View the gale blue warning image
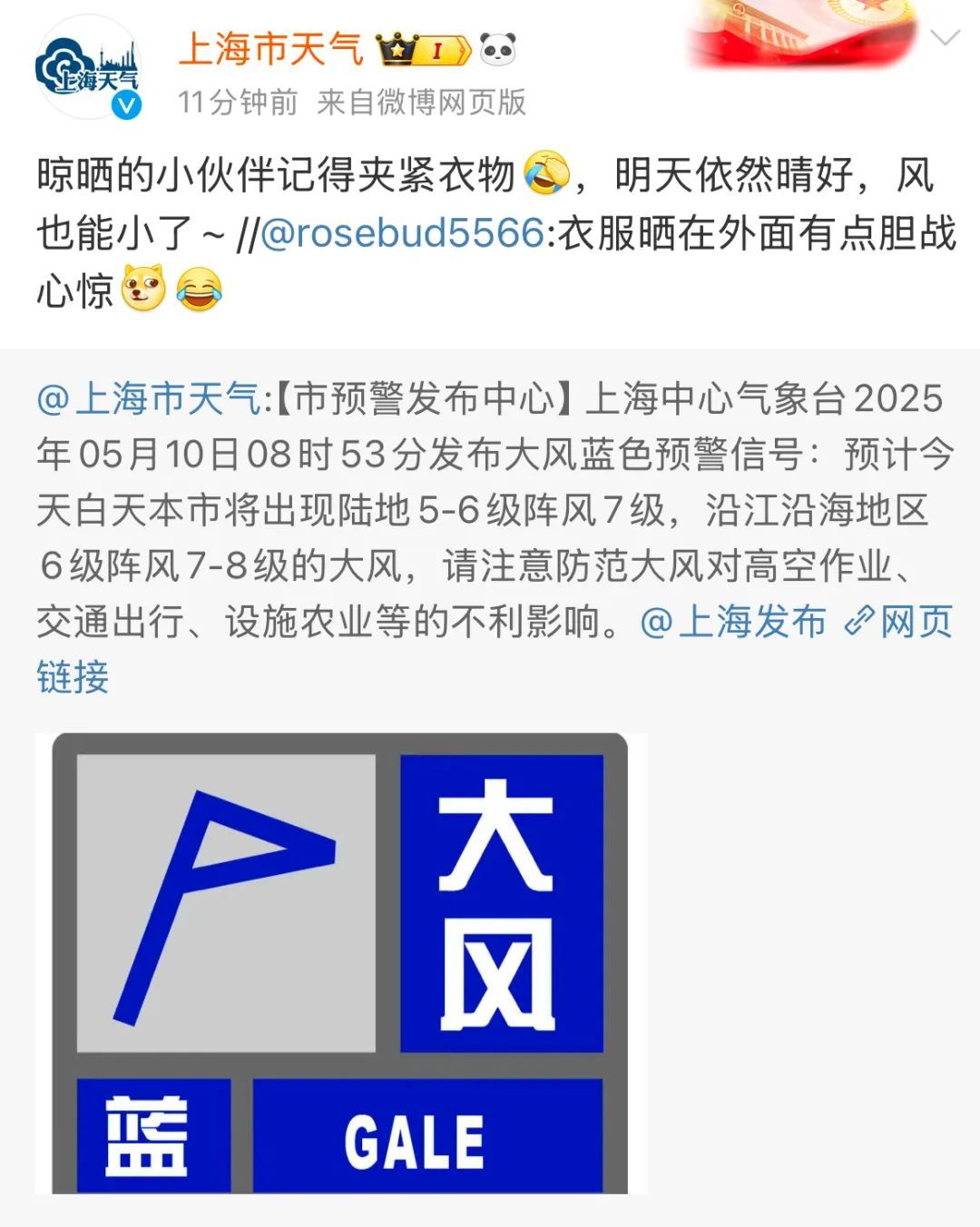 (x=340, y=963)
